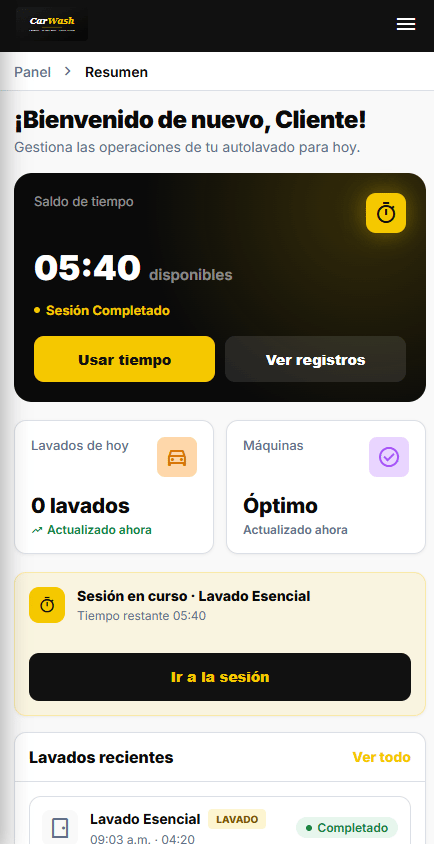Open the Lavado Esencial recent wash entry
Image resolution: width=434 pixels, height=844 pixels.
[x=220, y=821]
